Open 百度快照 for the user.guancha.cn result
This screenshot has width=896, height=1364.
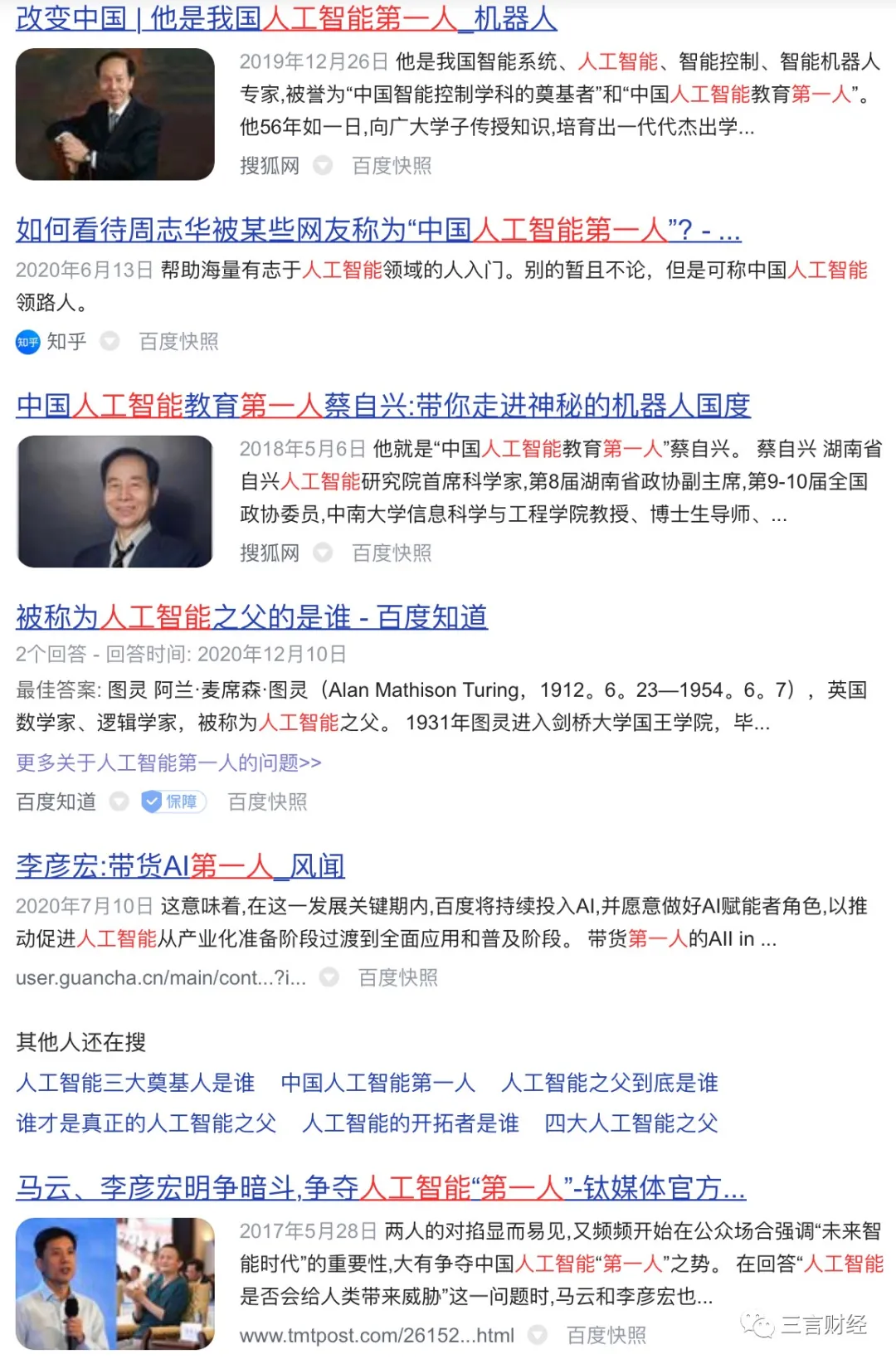point(397,978)
